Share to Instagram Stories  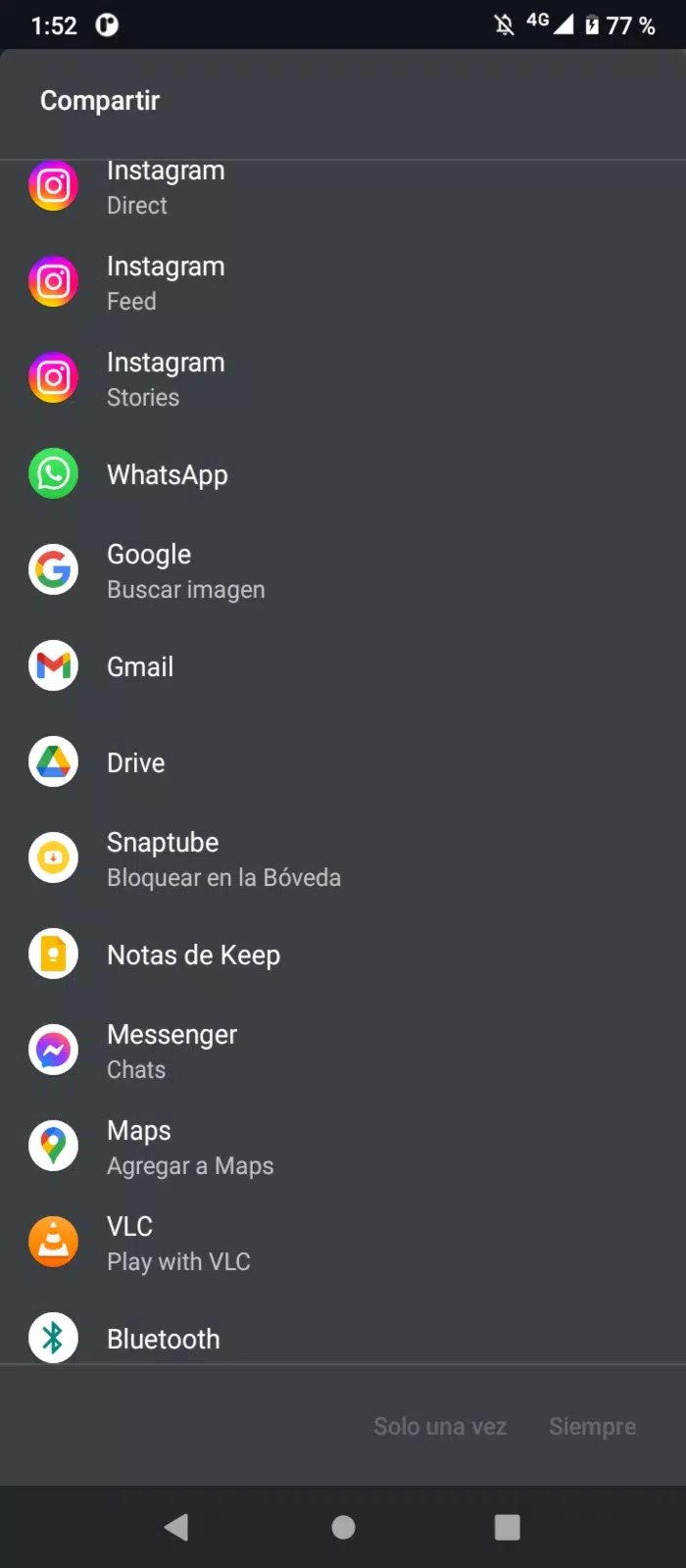[x=343, y=378]
